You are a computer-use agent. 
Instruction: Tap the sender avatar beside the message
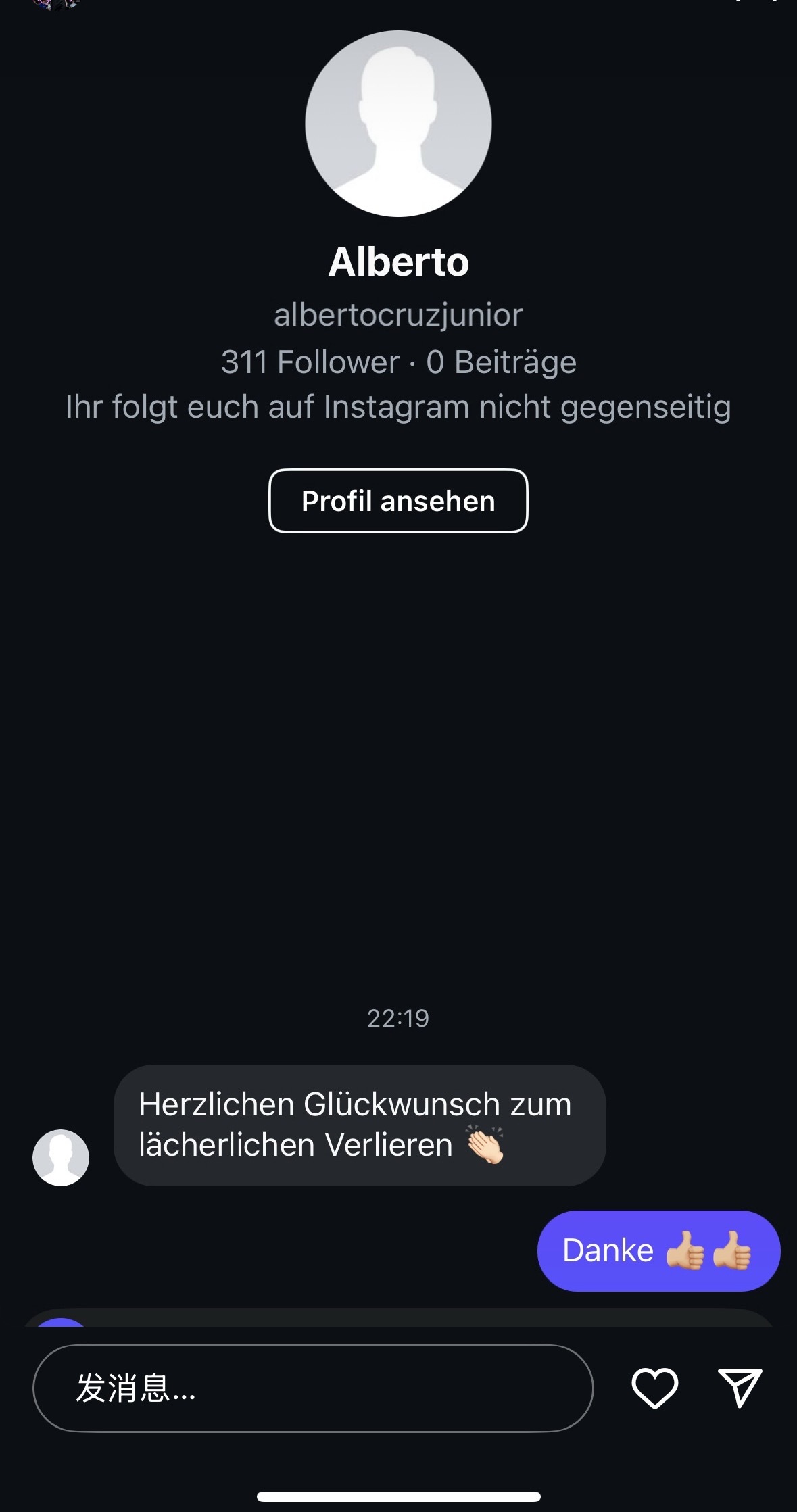61,1157
